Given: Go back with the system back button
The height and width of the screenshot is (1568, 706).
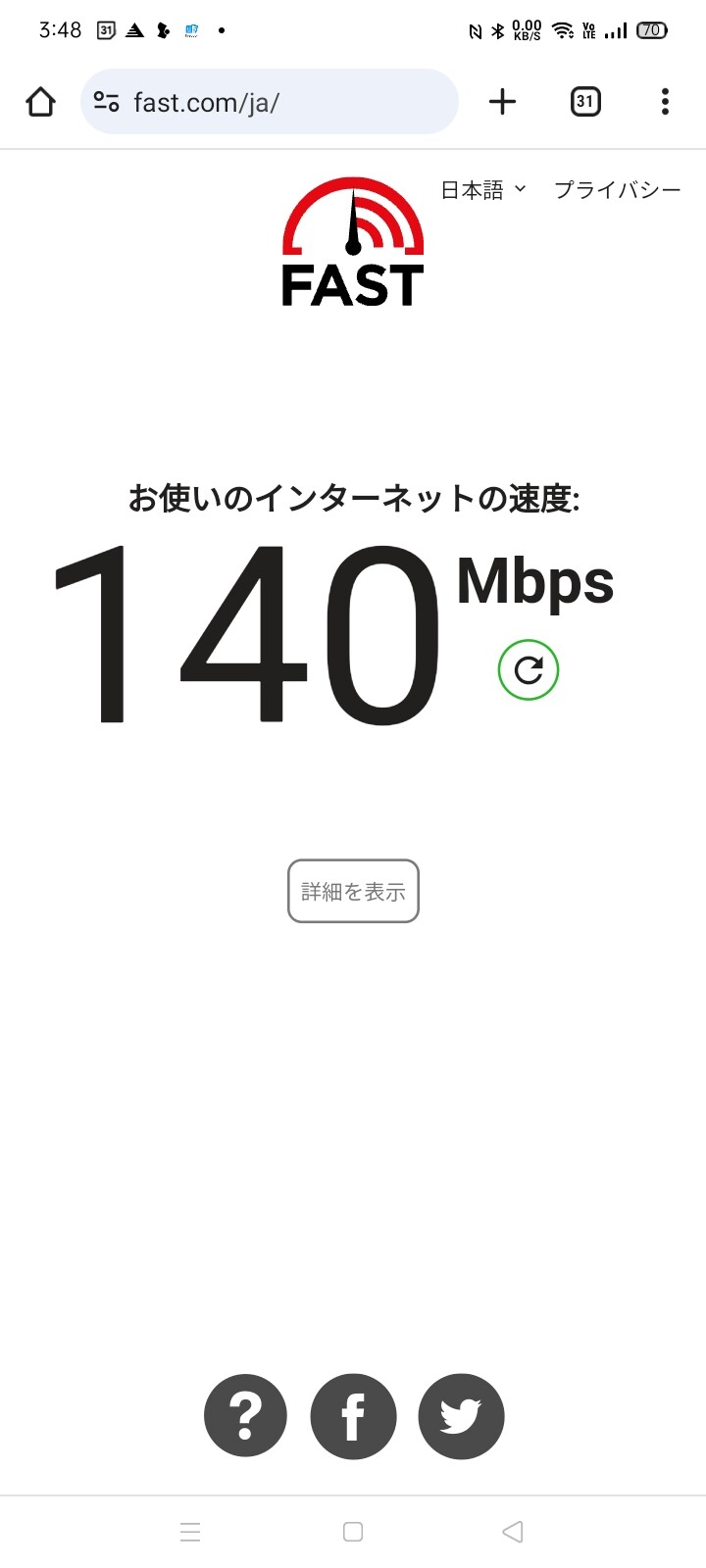Looking at the screenshot, I should tap(512, 1532).
